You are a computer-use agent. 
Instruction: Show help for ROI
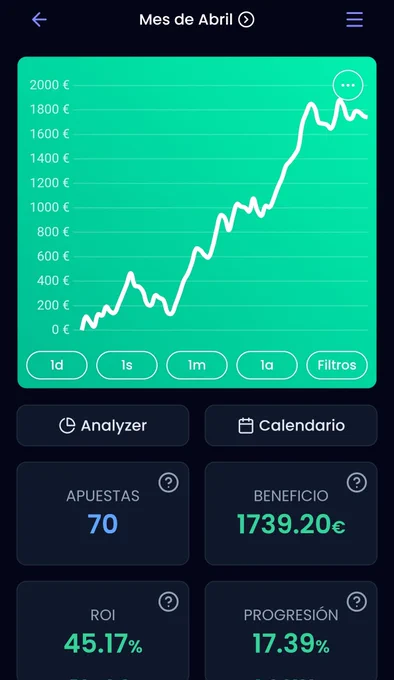[169, 602]
